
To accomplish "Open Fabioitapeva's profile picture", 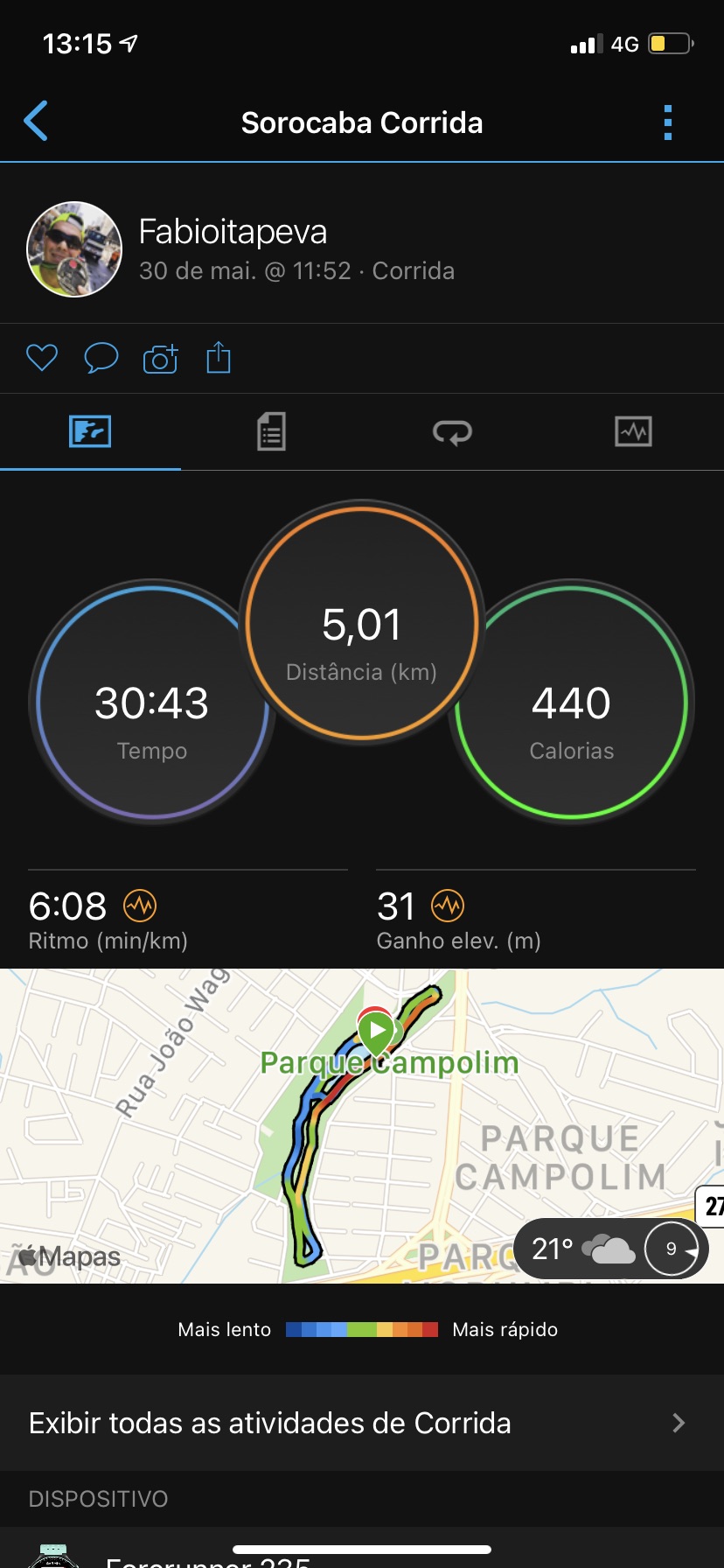I will click(74, 249).
